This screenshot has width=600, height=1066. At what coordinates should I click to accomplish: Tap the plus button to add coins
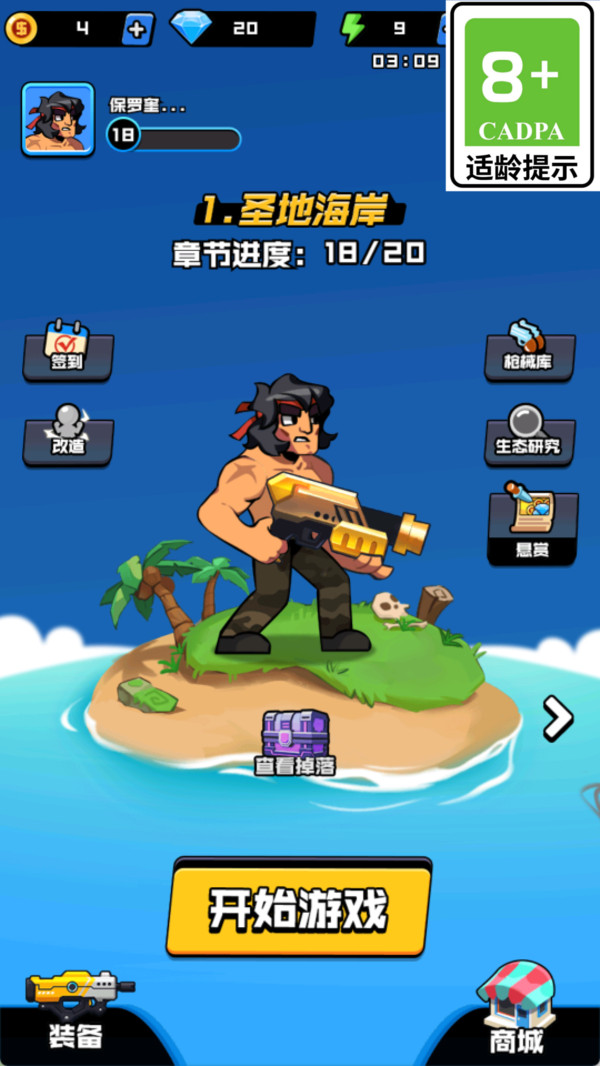137,29
